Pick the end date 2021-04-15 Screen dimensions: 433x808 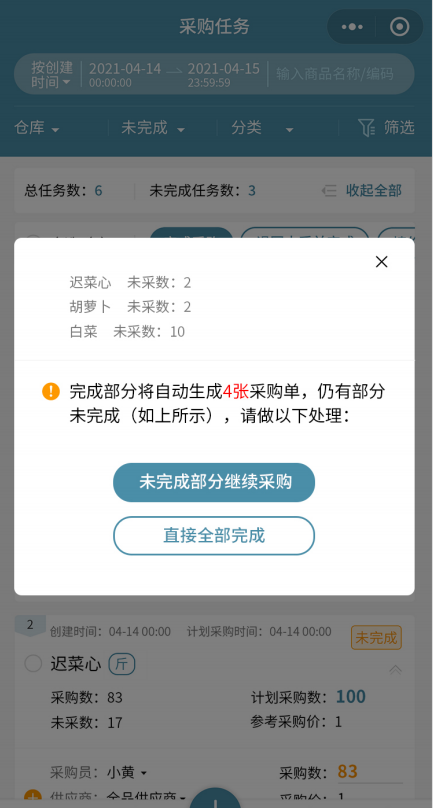coord(223,74)
